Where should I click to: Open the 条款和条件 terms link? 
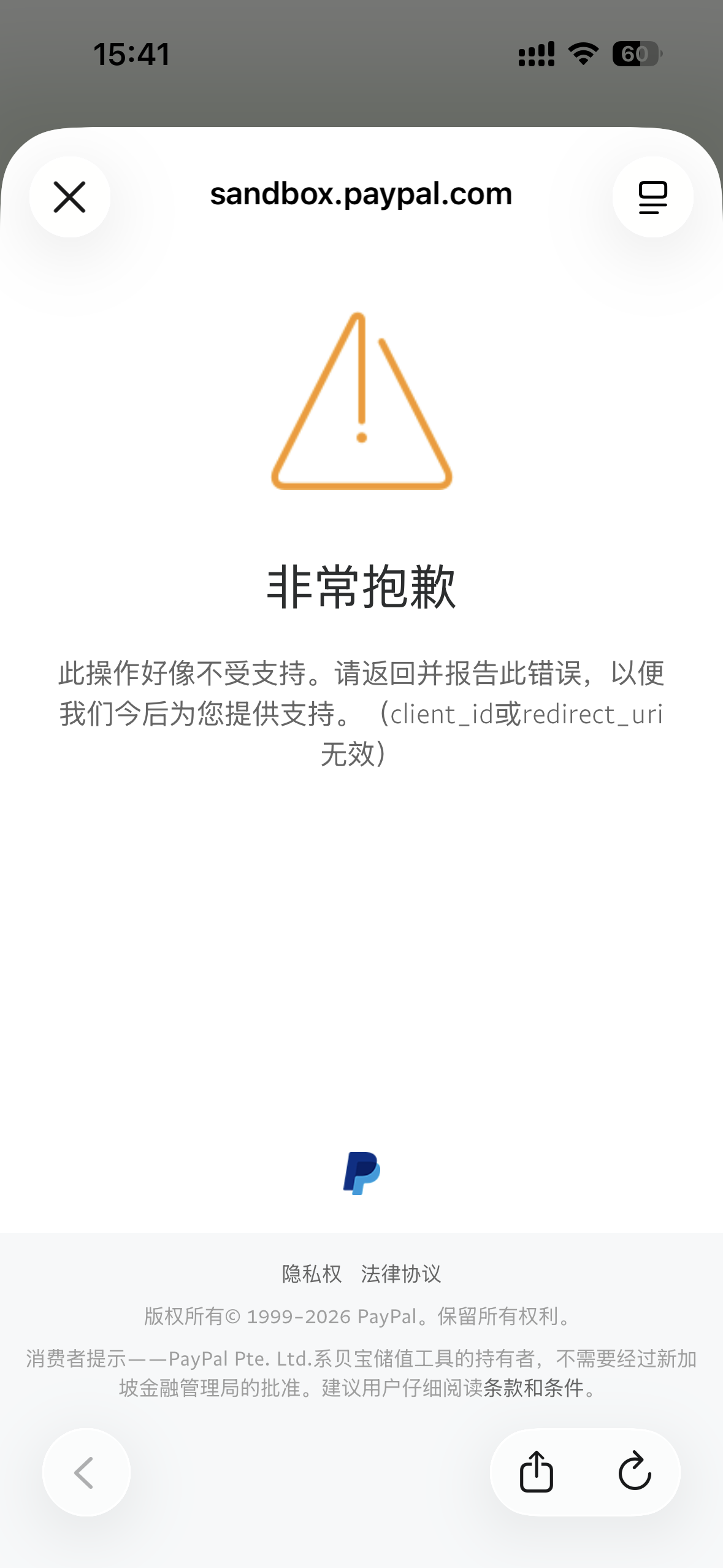coord(533,1388)
